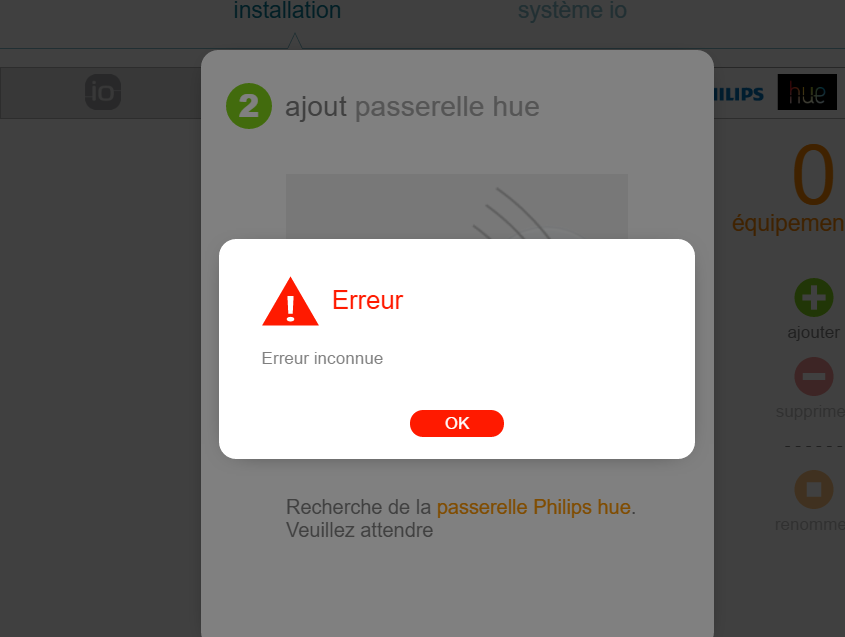Switch to the système io tab

[x=572, y=12]
